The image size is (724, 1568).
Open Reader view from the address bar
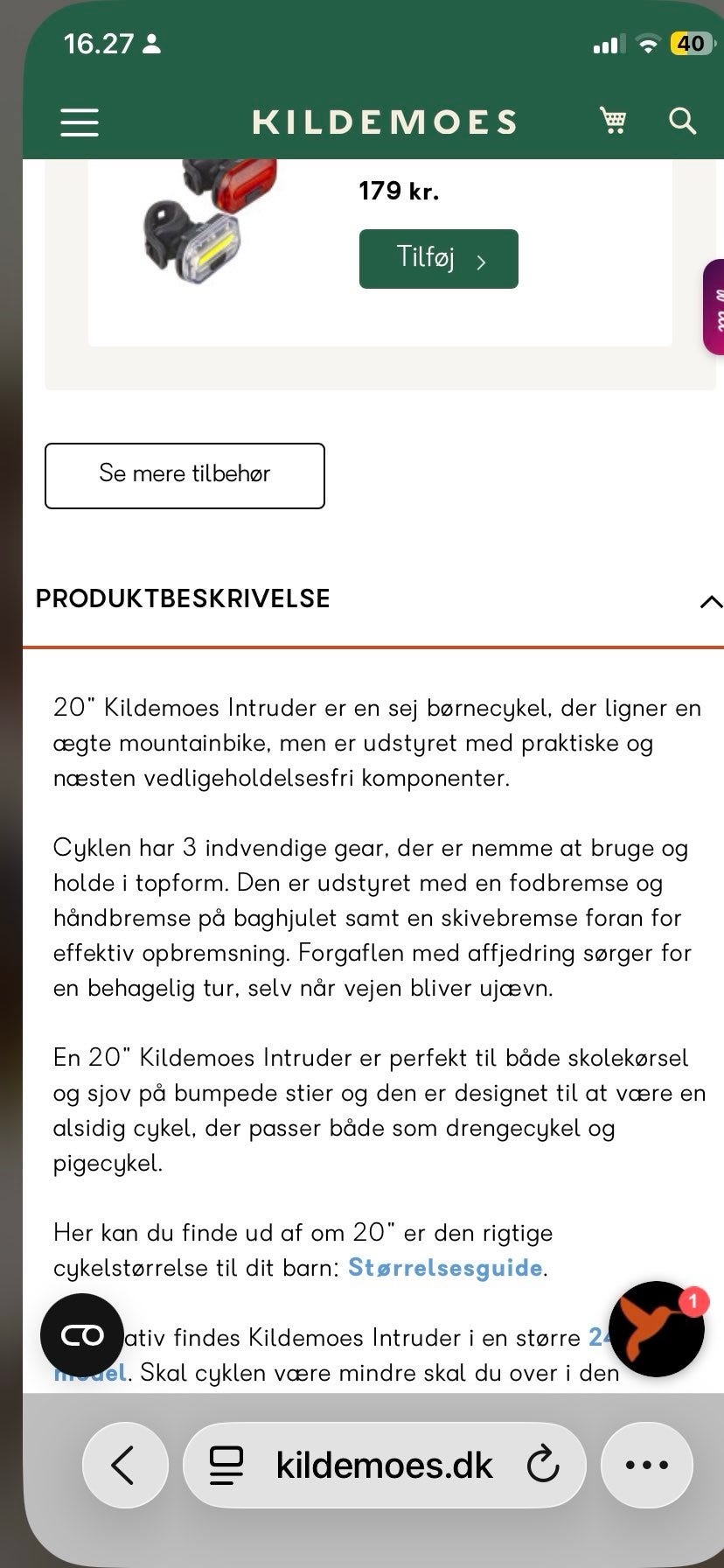point(226,1464)
